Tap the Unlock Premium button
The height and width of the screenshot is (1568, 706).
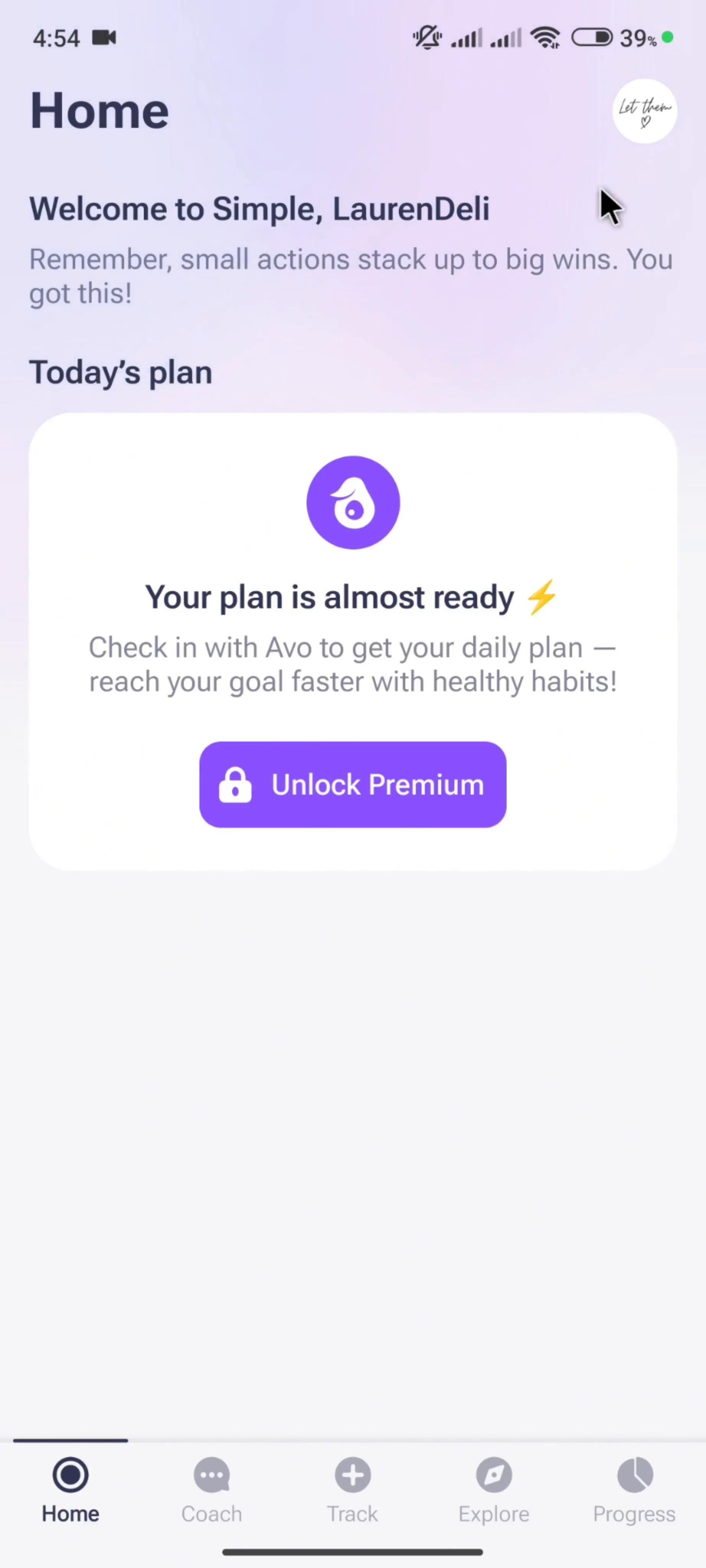pos(353,784)
